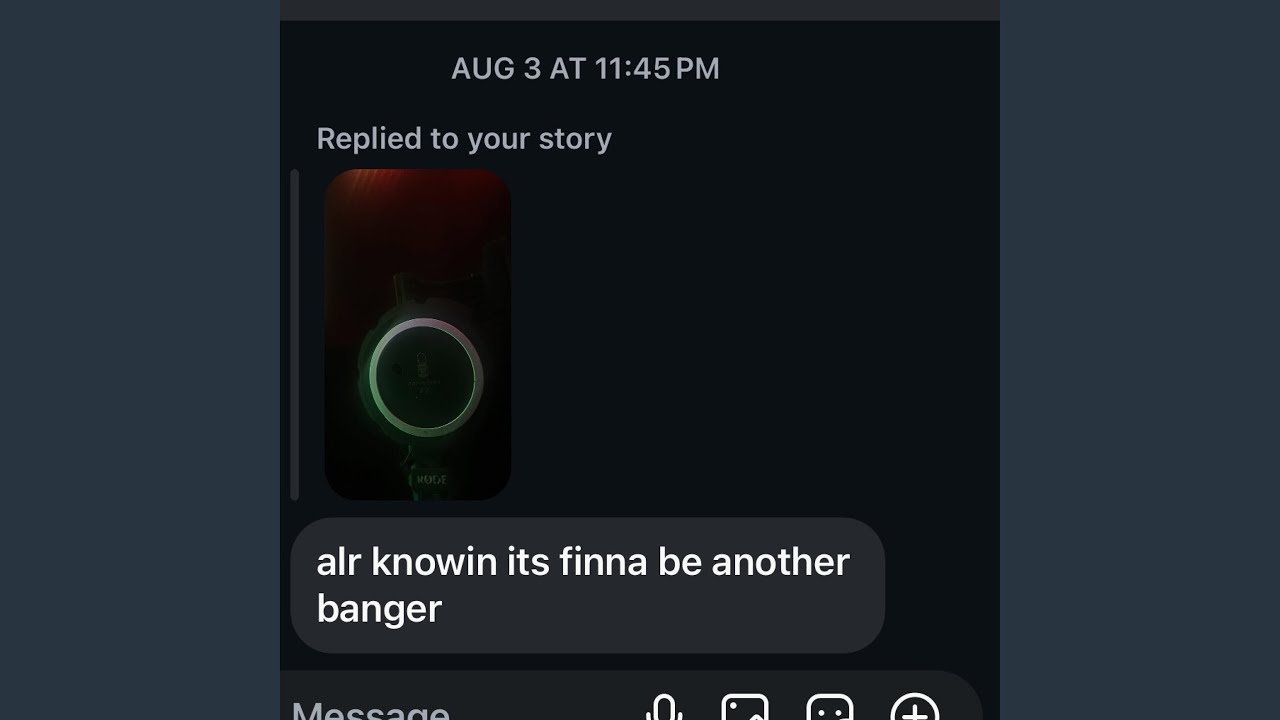Open the replied story thumbnail
The width and height of the screenshot is (1280, 720).
coord(418,334)
